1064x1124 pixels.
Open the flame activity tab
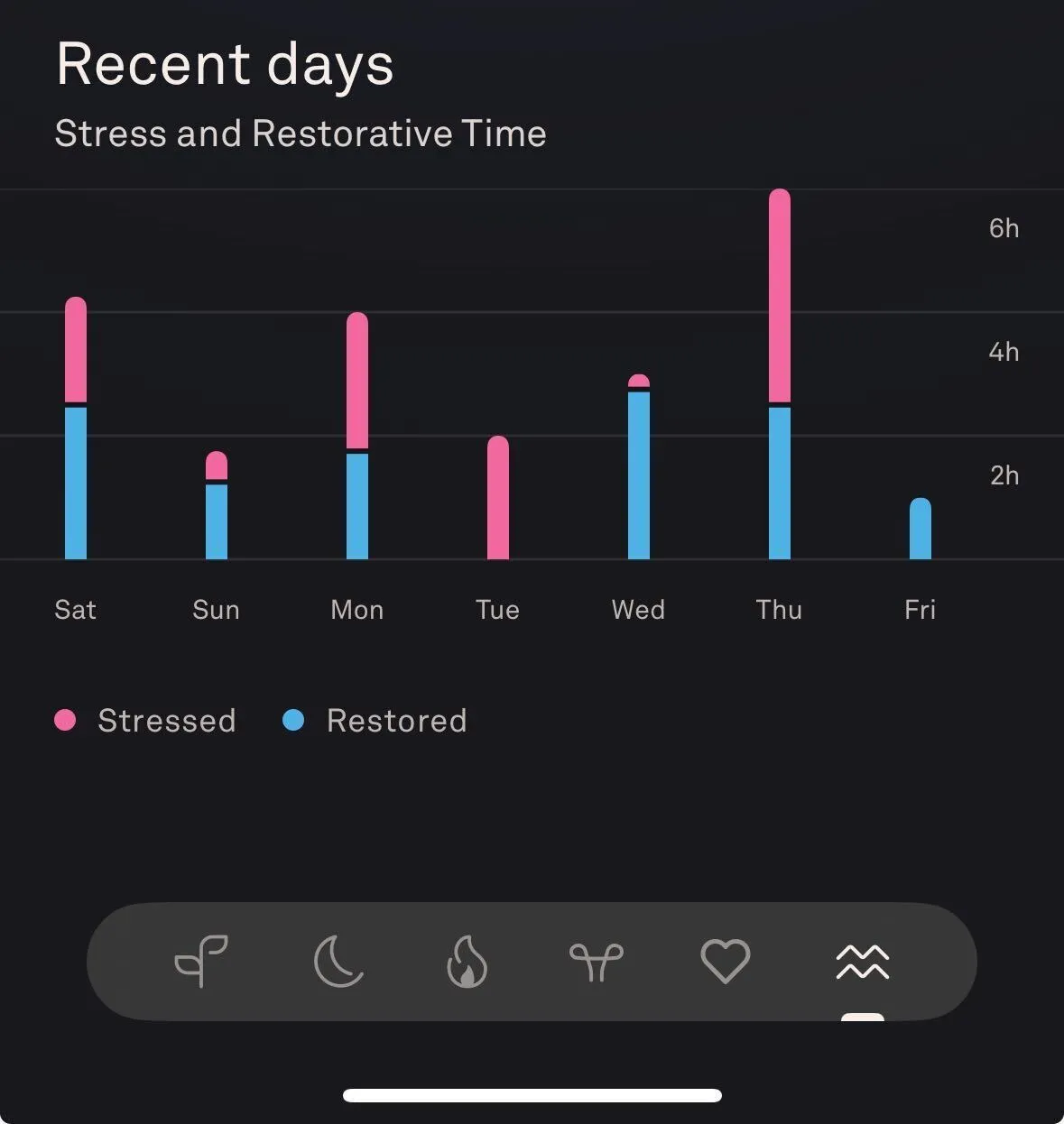coord(467,961)
